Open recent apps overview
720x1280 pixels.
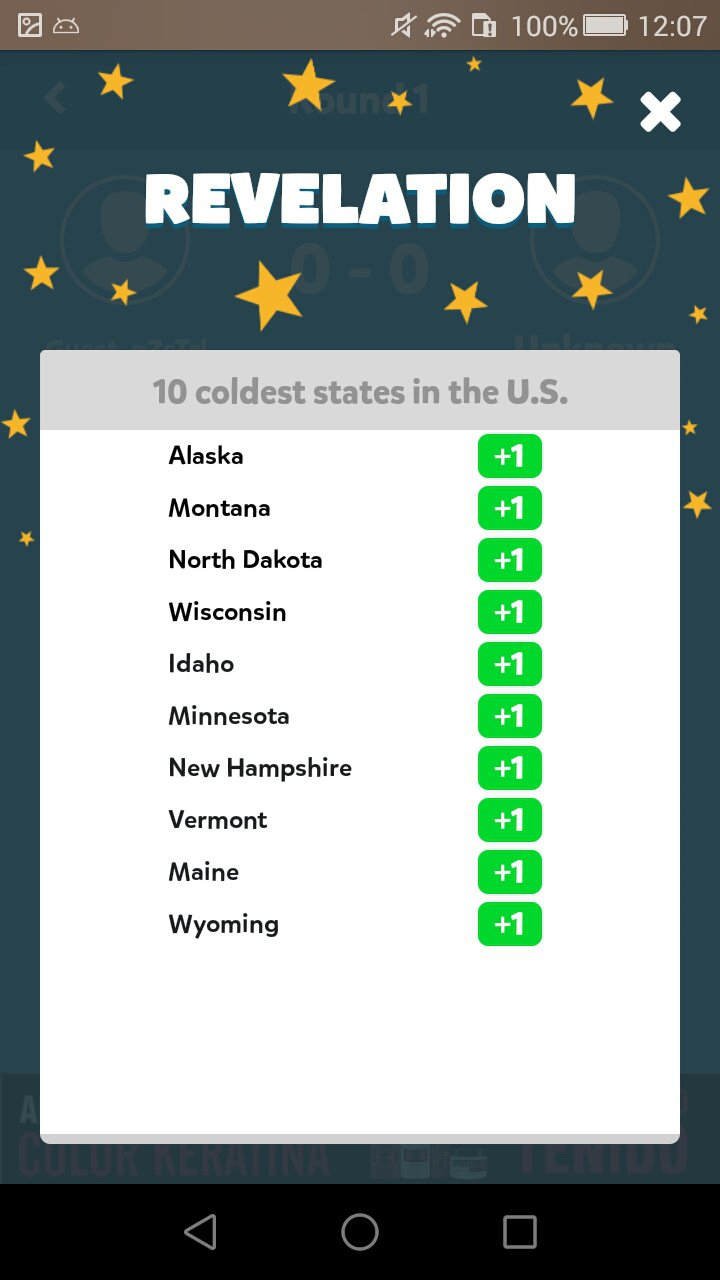[519, 1232]
